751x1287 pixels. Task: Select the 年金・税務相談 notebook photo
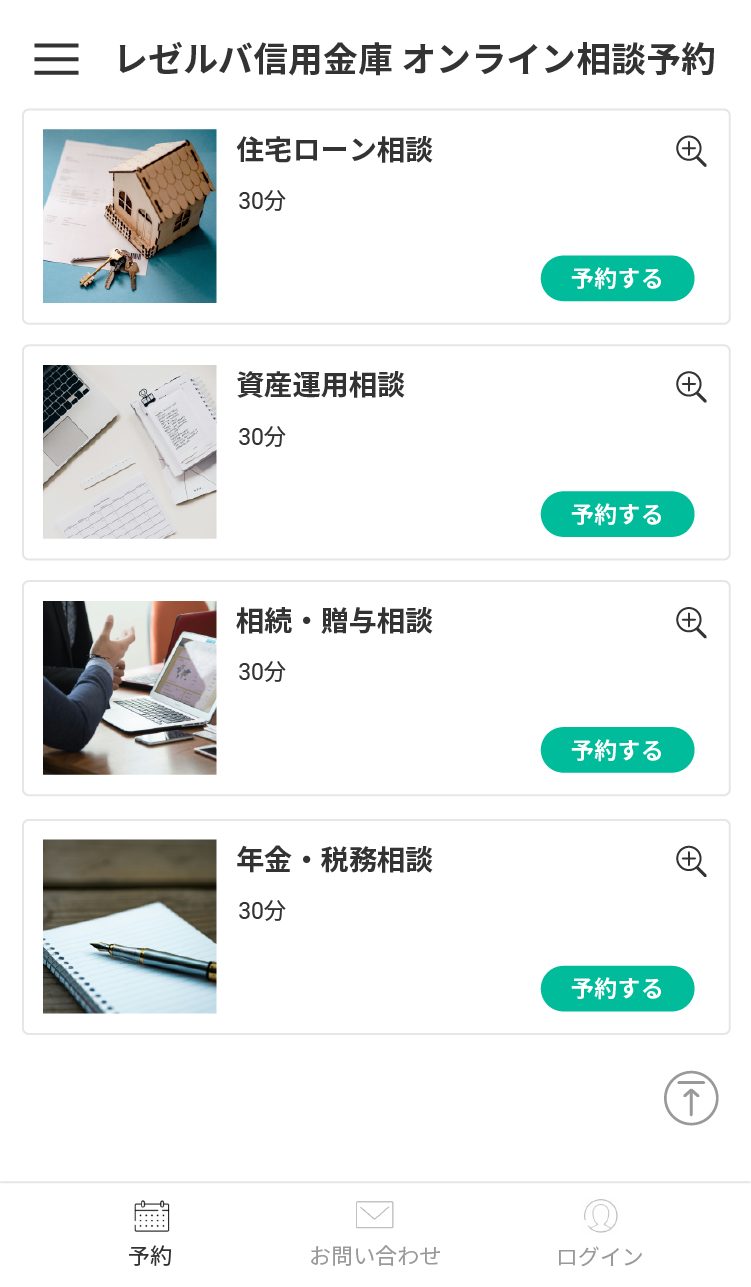[129, 926]
